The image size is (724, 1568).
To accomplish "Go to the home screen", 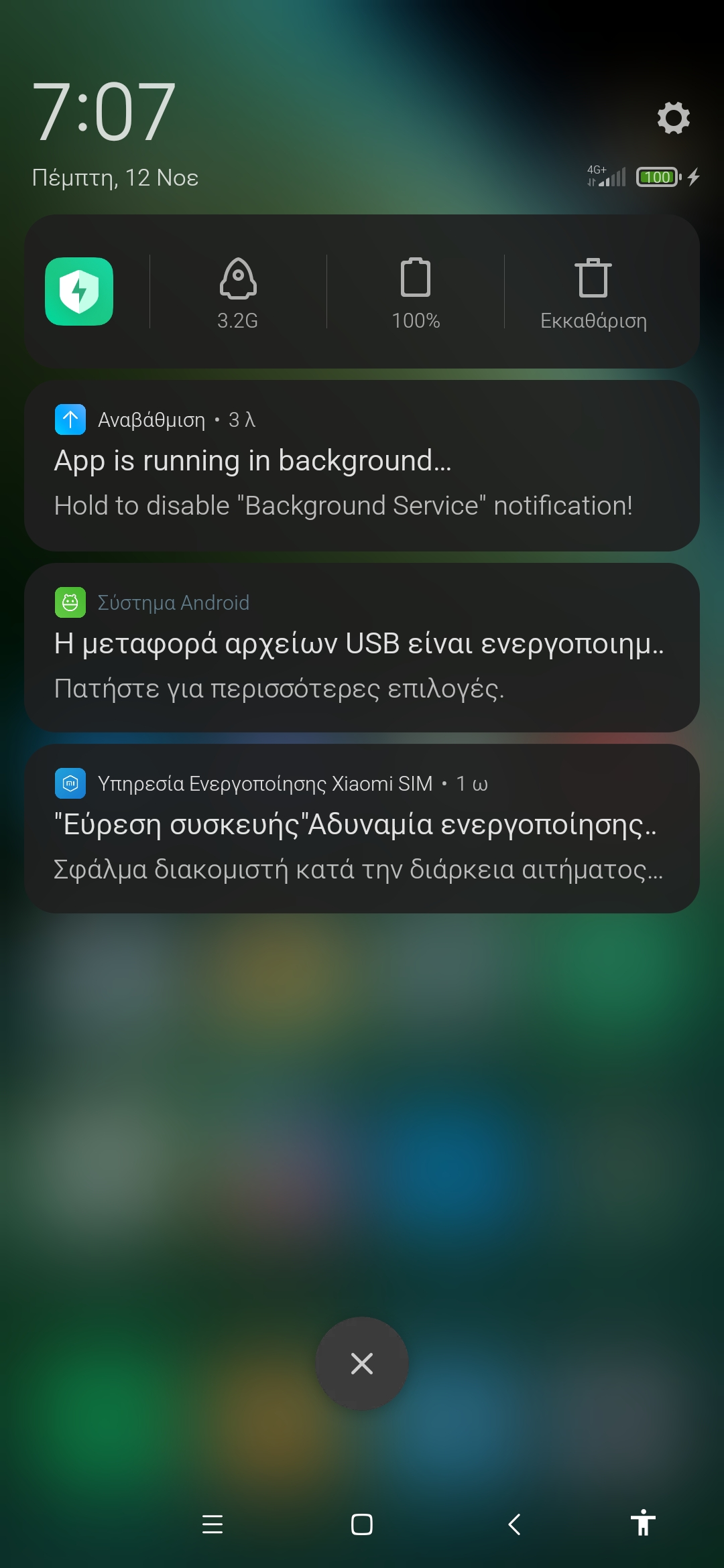I will click(x=362, y=1524).
